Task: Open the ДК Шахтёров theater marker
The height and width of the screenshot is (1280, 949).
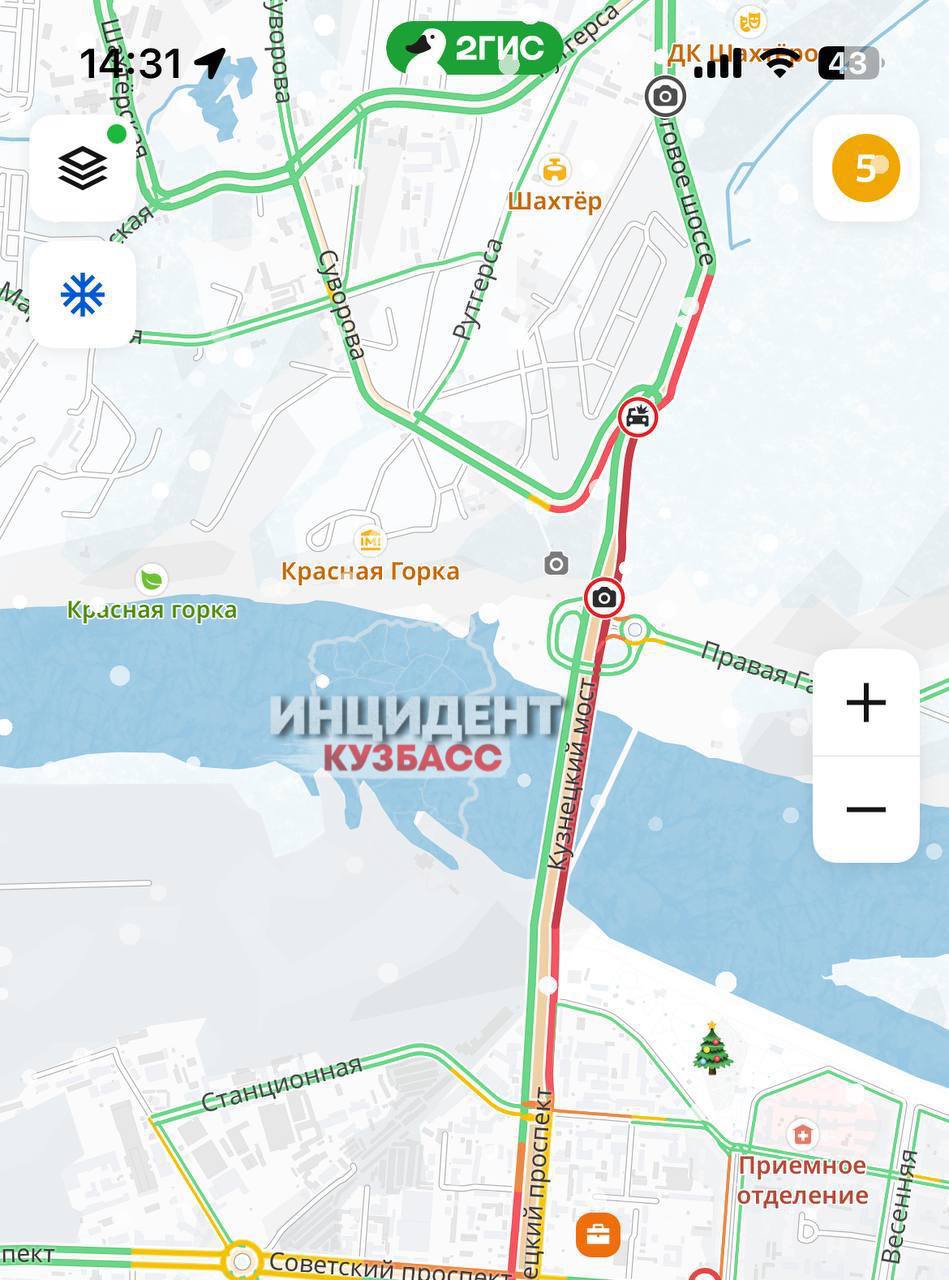Action: [x=748, y=21]
